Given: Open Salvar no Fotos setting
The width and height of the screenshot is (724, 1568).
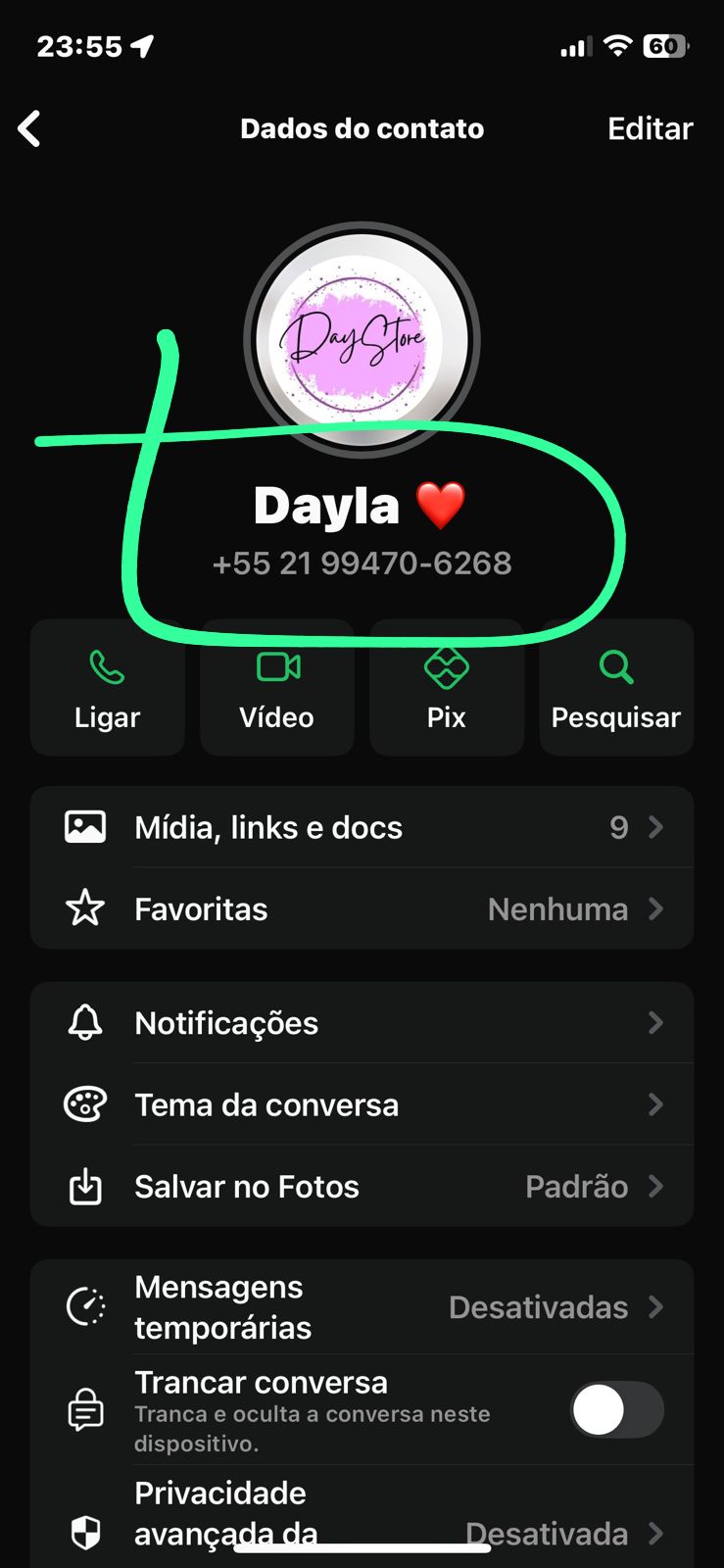Looking at the screenshot, I should pyautogui.click(x=362, y=1187).
